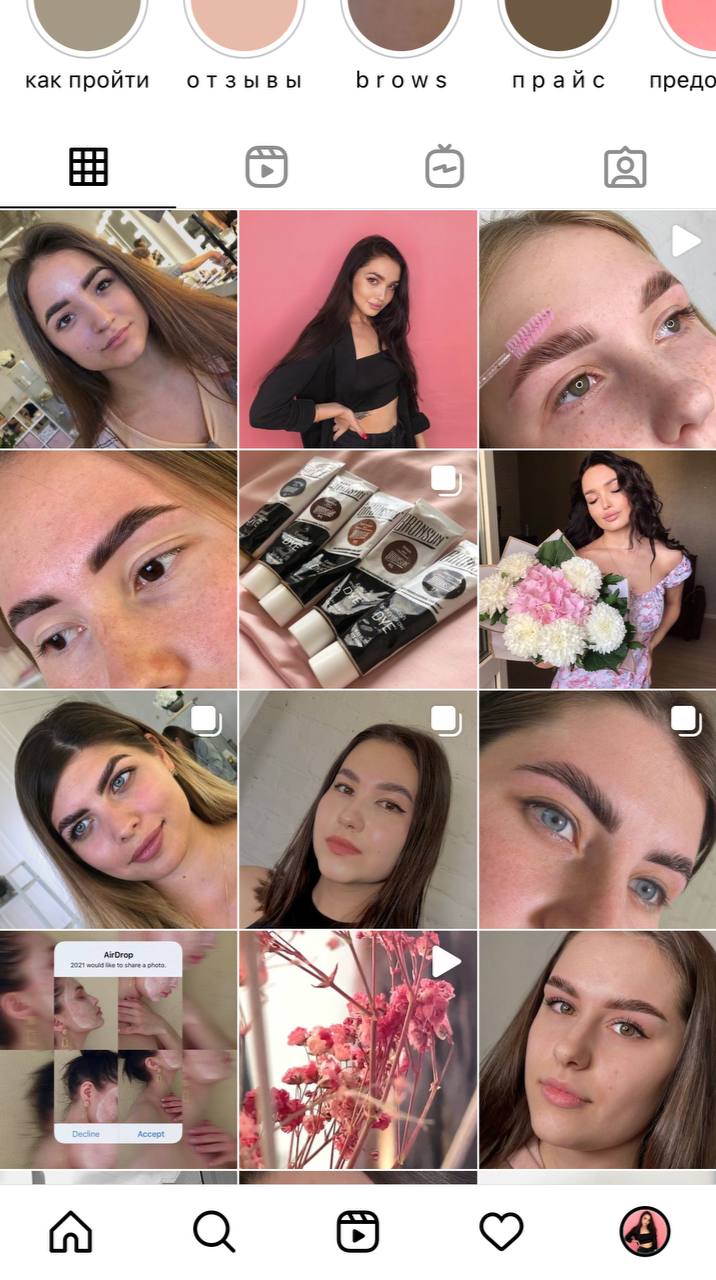Switch to the IGTV profile tab
Viewport: 716px width, 1280px height.
(x=444, y=167)
